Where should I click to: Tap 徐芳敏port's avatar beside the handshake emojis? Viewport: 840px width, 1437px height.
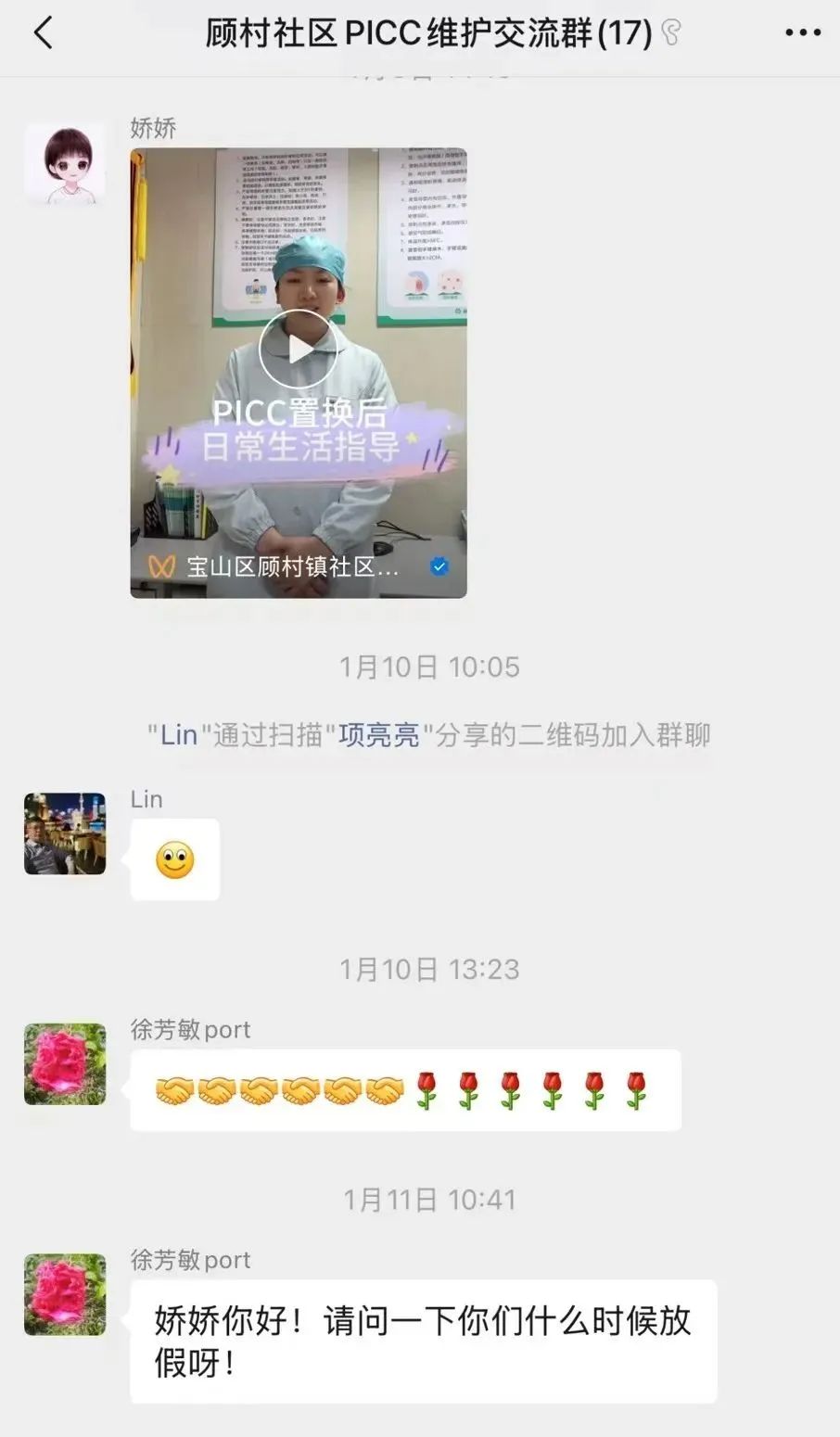pos(65,1064)
